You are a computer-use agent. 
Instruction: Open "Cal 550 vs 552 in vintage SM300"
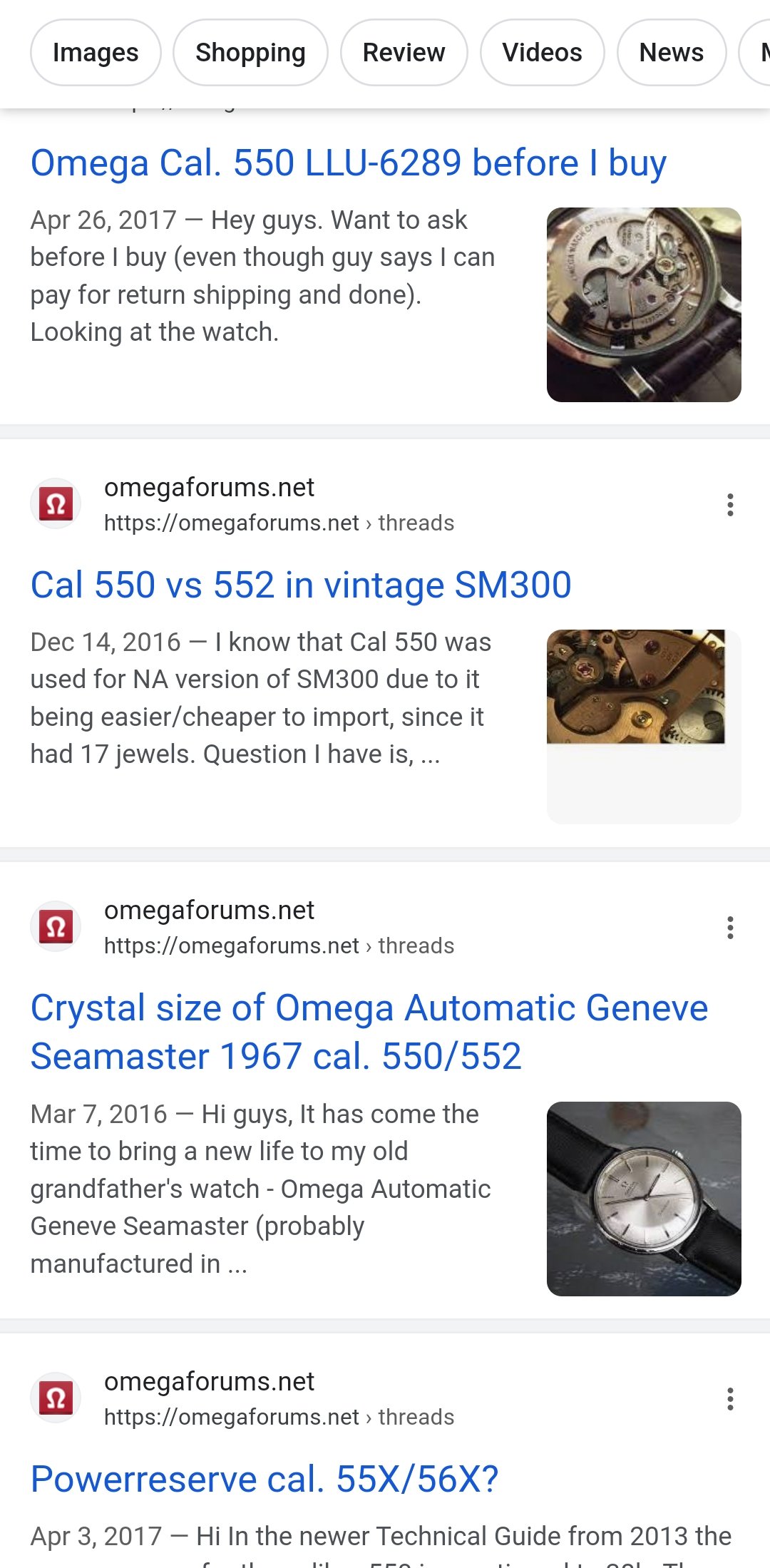click(x=300, y=585)
